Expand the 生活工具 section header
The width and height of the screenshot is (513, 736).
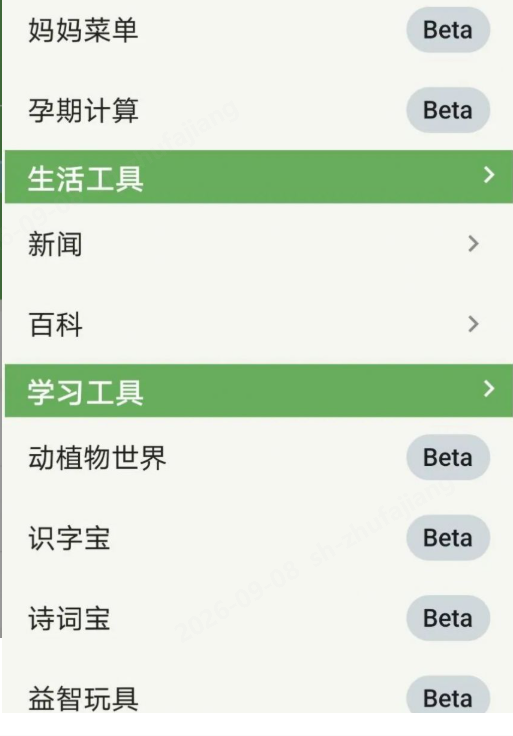tap(259, 177)
